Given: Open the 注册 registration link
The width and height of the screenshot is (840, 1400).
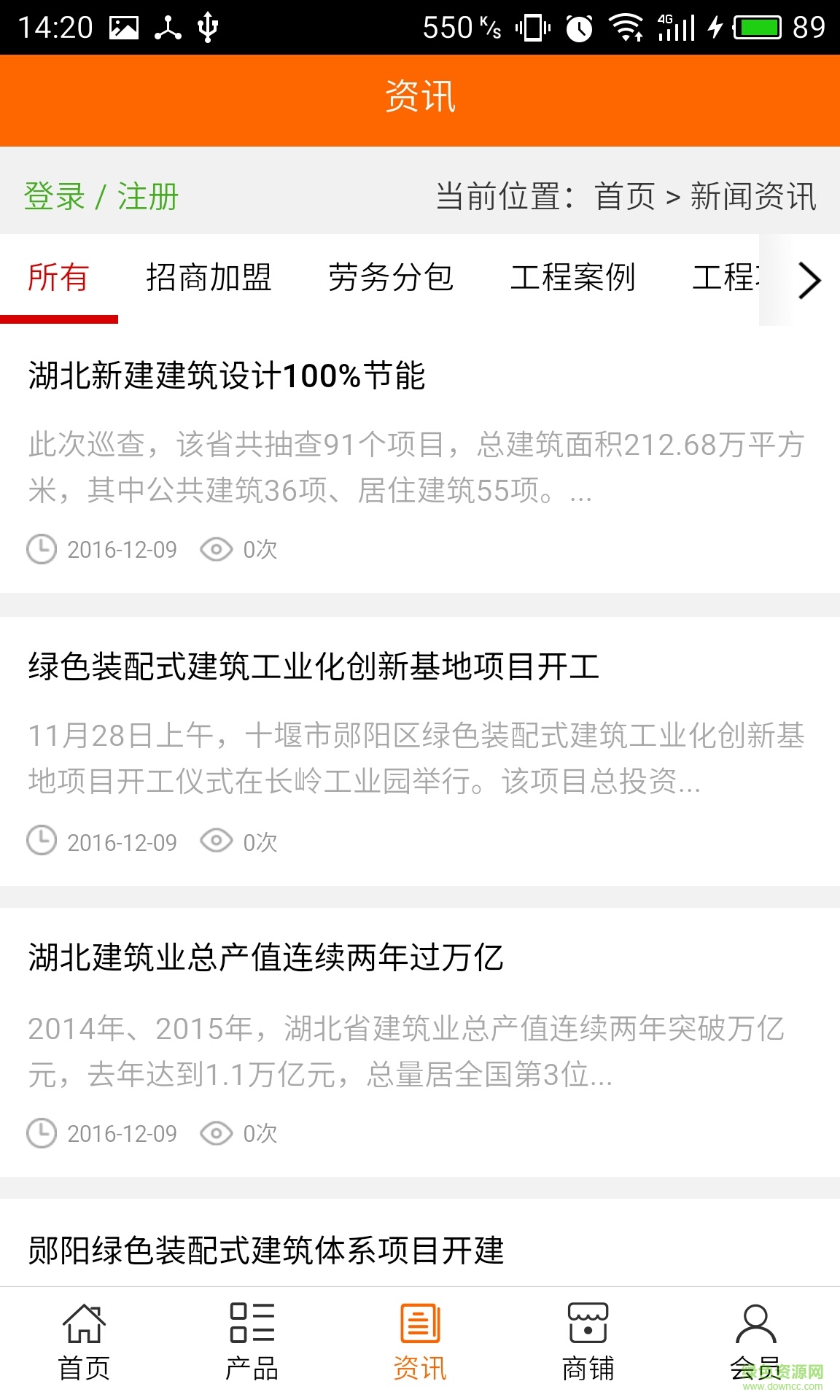Looking at the screenshot, I should (x=147, y=195).
